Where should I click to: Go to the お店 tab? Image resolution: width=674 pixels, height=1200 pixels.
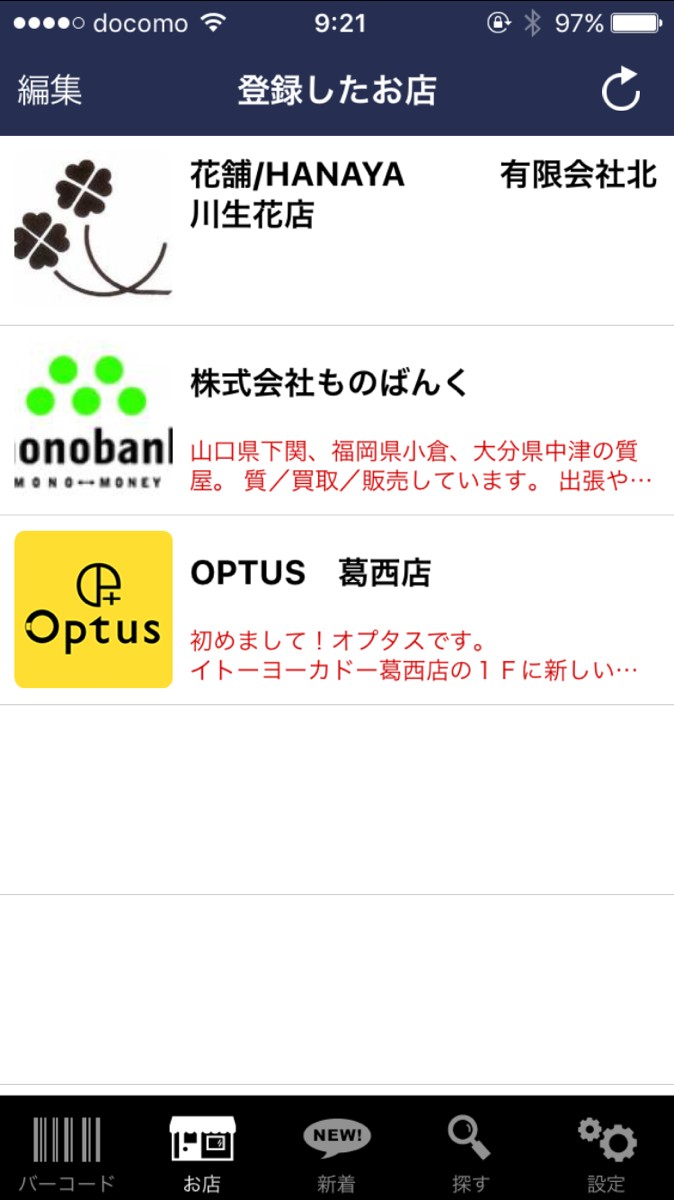pyautogui.click(x=202, y=1152)
